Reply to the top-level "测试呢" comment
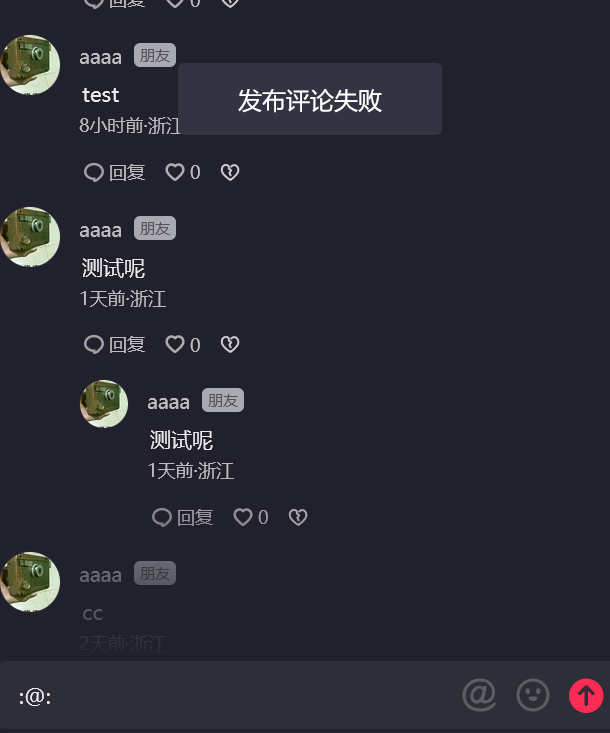The height and width of the screenshot is (733, 610). click(x=114, y=345)
